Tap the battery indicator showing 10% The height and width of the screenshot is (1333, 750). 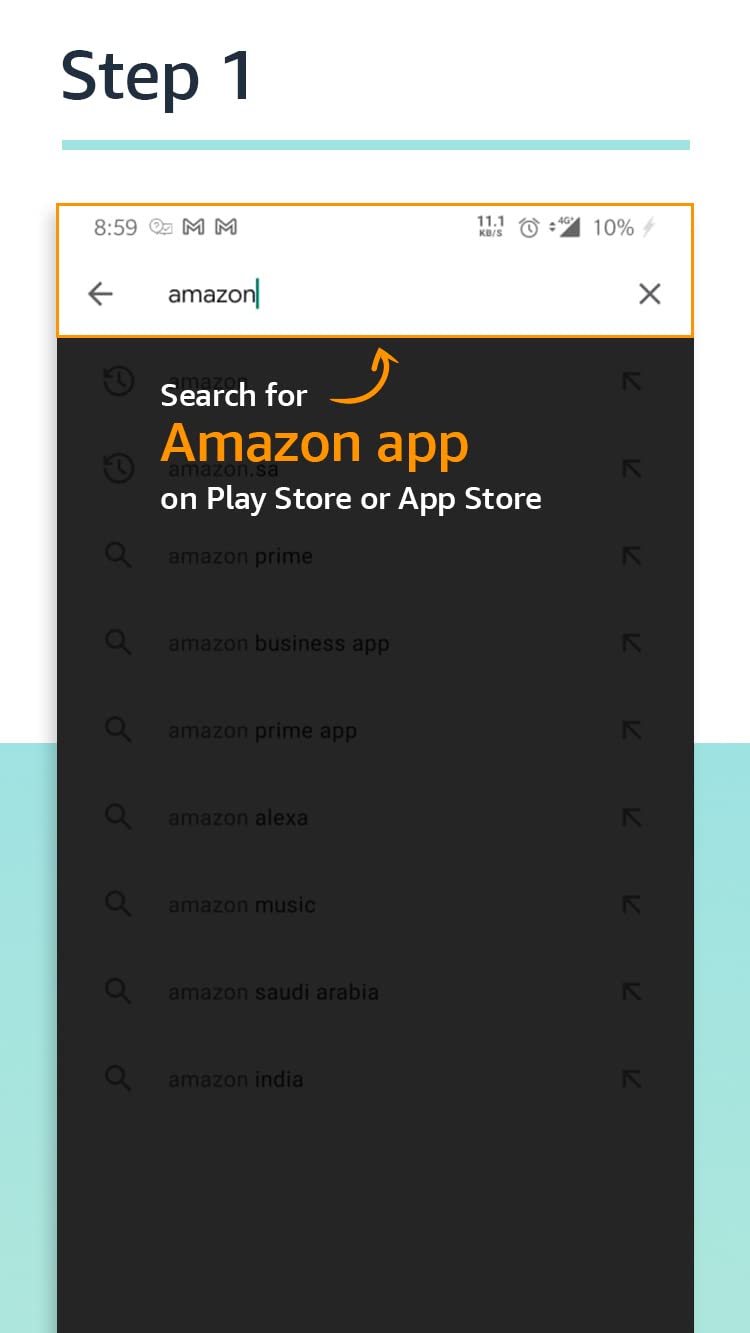pos(613,228)
